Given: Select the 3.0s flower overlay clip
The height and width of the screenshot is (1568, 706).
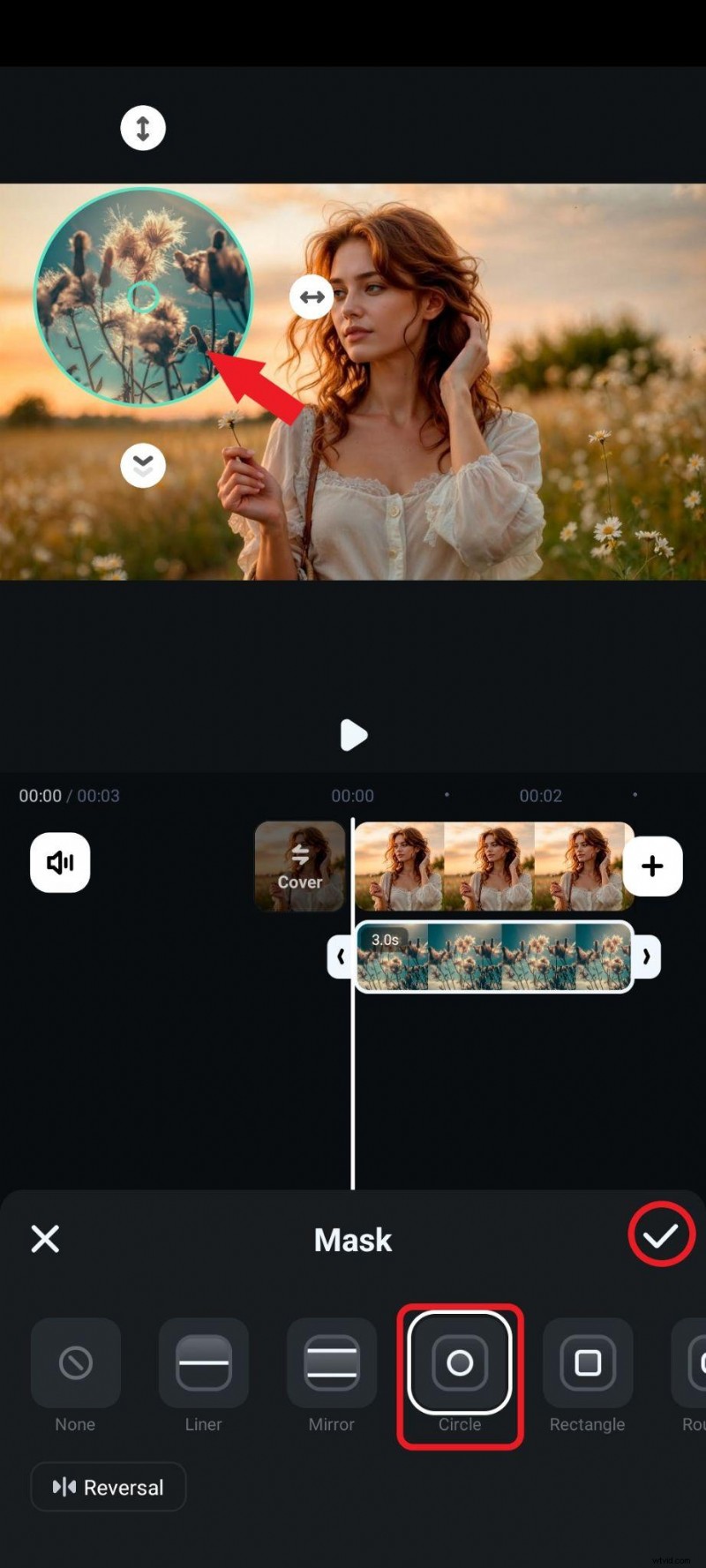Looking at the screenshot, I should 494,957.
